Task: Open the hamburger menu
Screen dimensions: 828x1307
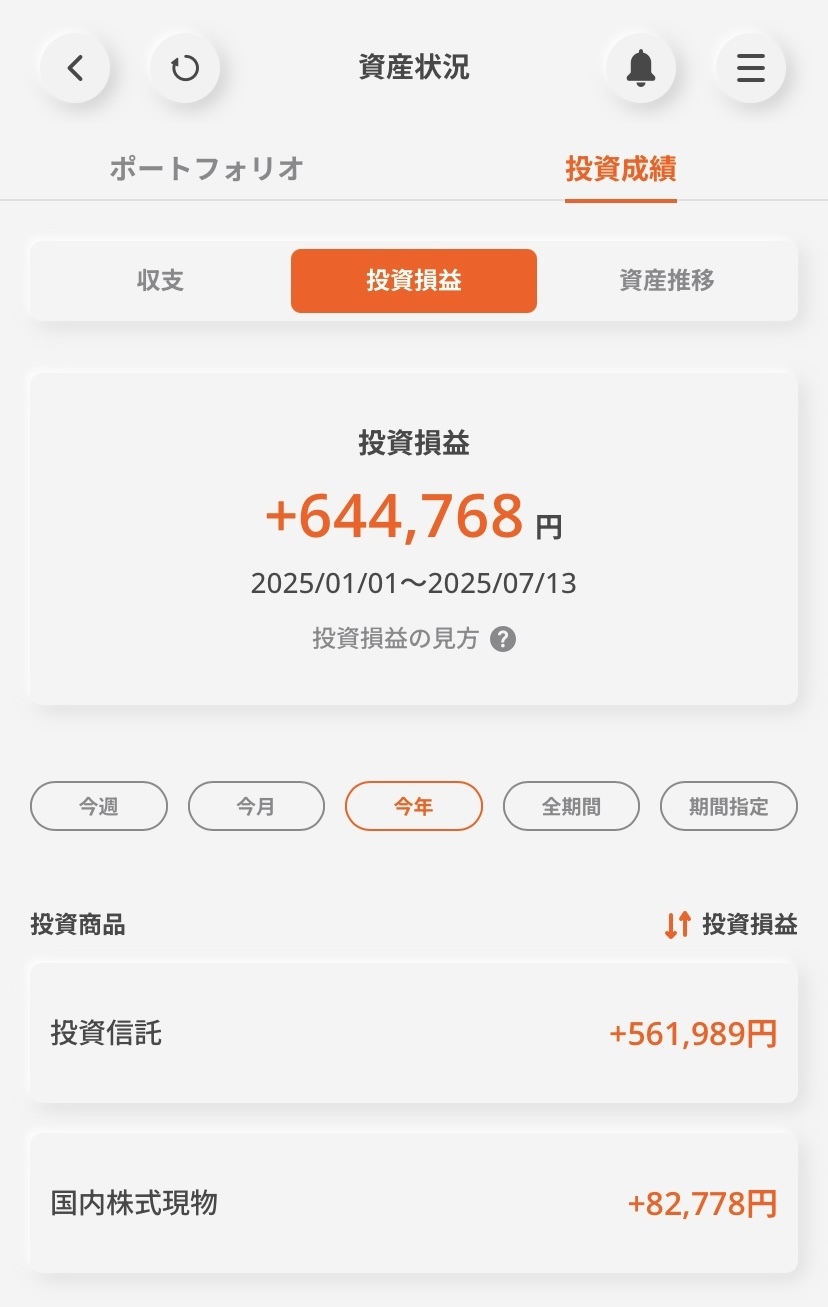Action: click(x=751, y=68)
